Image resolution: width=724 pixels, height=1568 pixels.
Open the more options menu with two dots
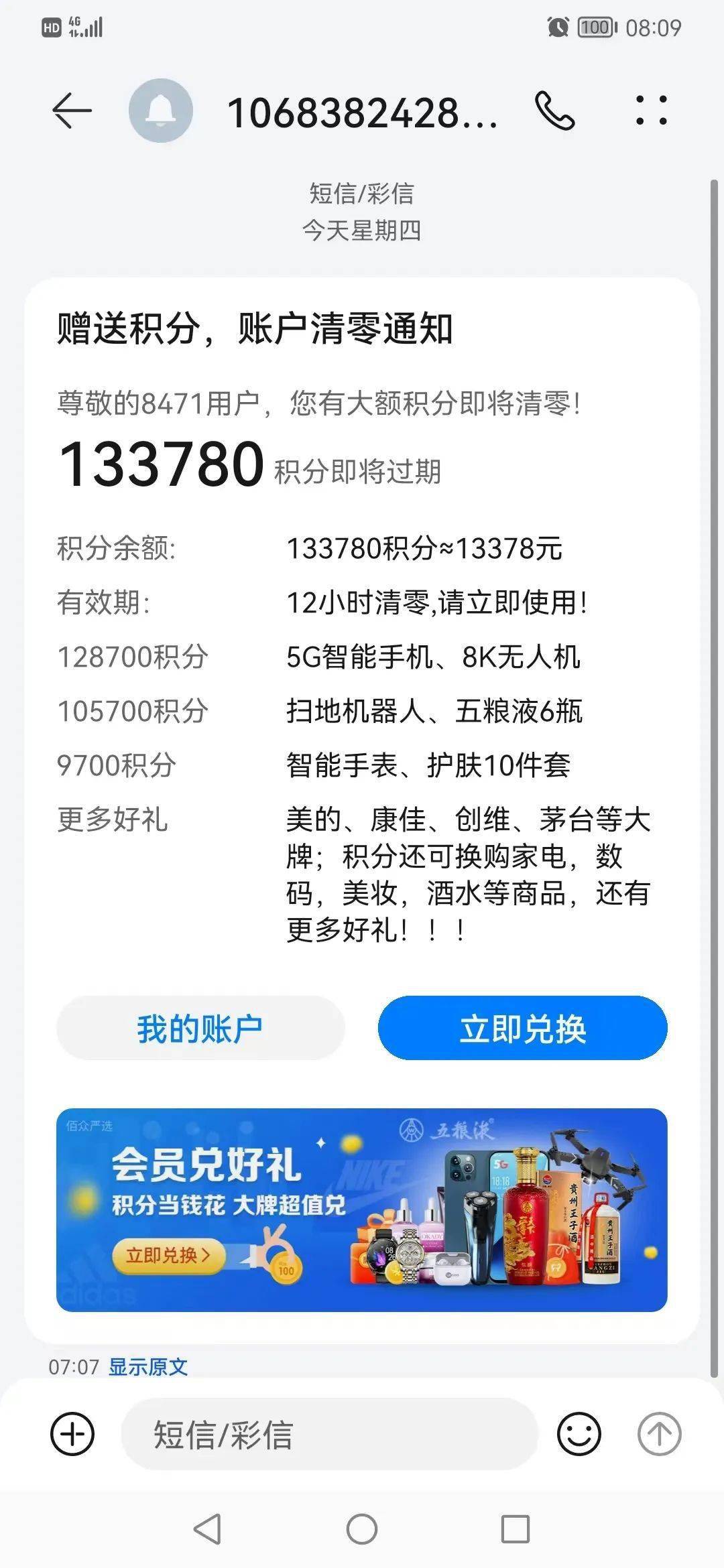(x=649, y=111)
